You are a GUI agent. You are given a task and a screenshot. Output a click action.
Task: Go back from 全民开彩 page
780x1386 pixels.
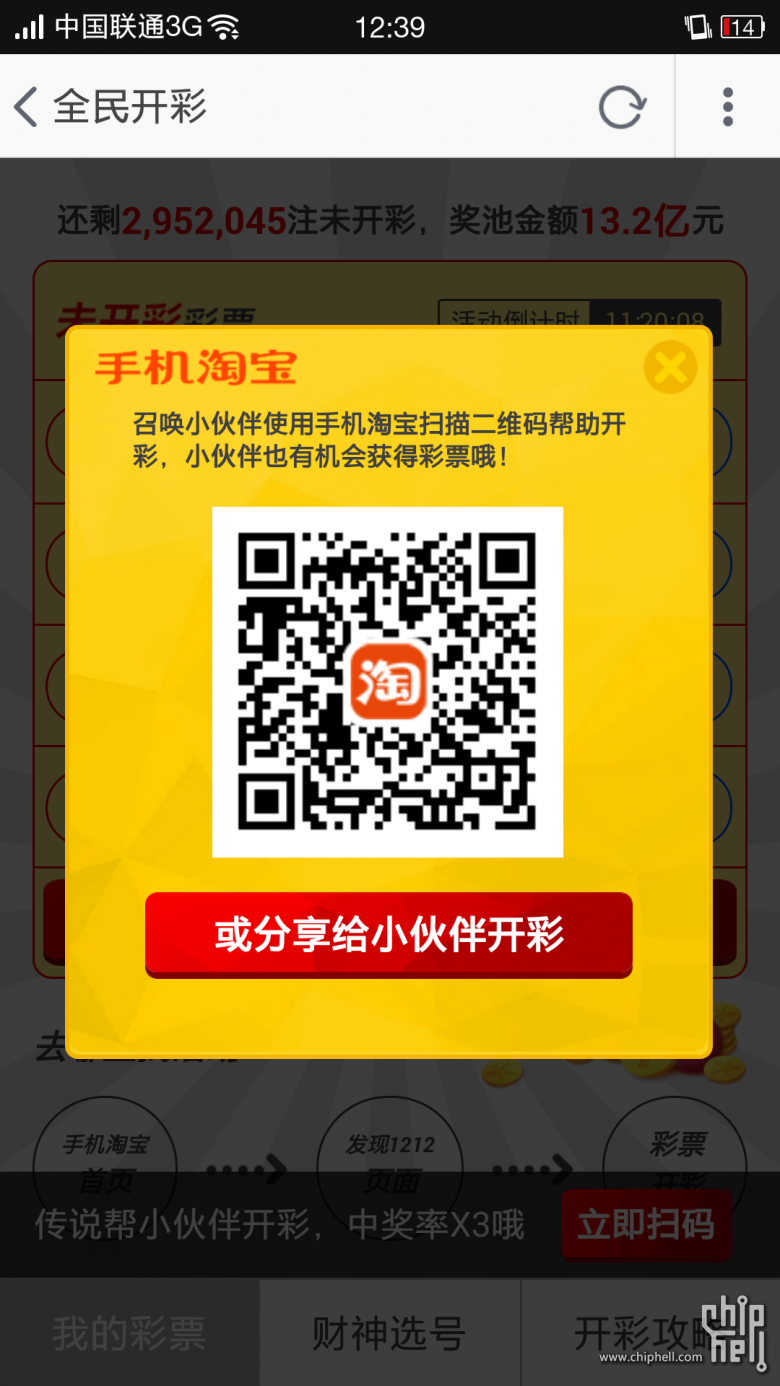point(27,107)
